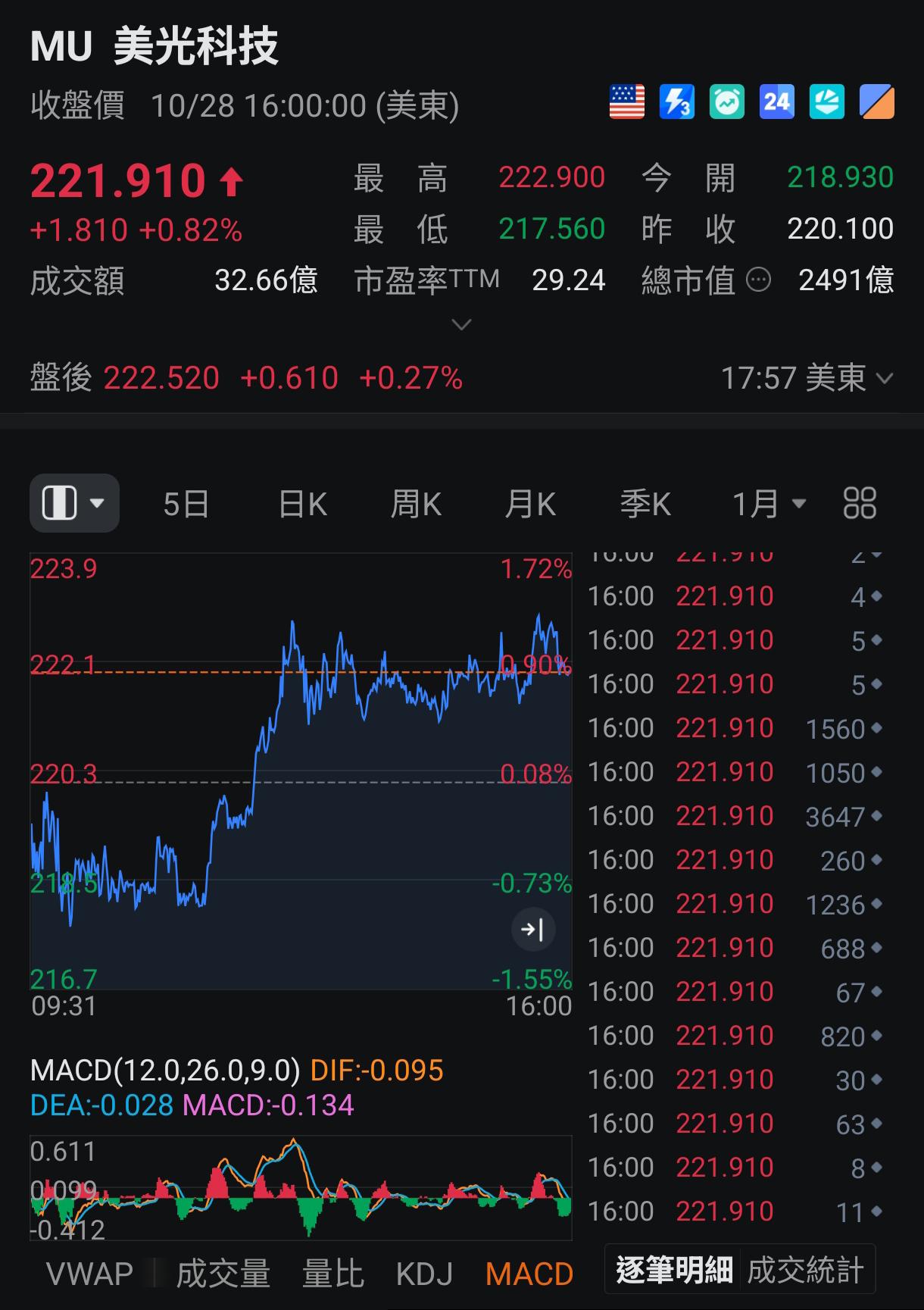
Task: View the 季K chart
Action: (x=645, y=504)
